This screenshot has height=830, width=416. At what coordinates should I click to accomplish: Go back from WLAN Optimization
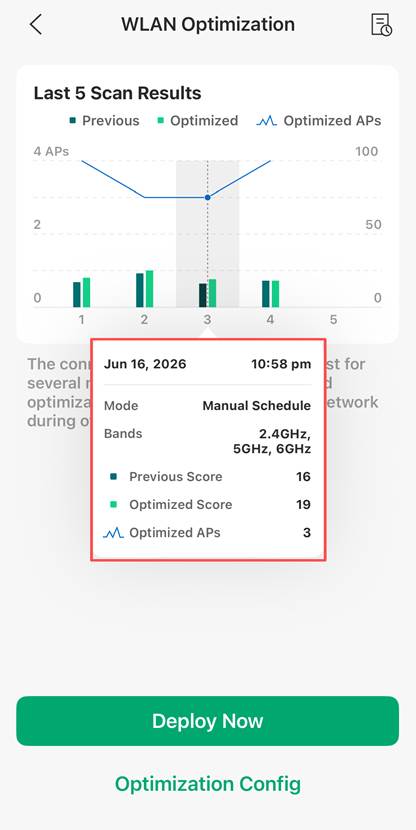pyautogui.click(x=35, y=25)
